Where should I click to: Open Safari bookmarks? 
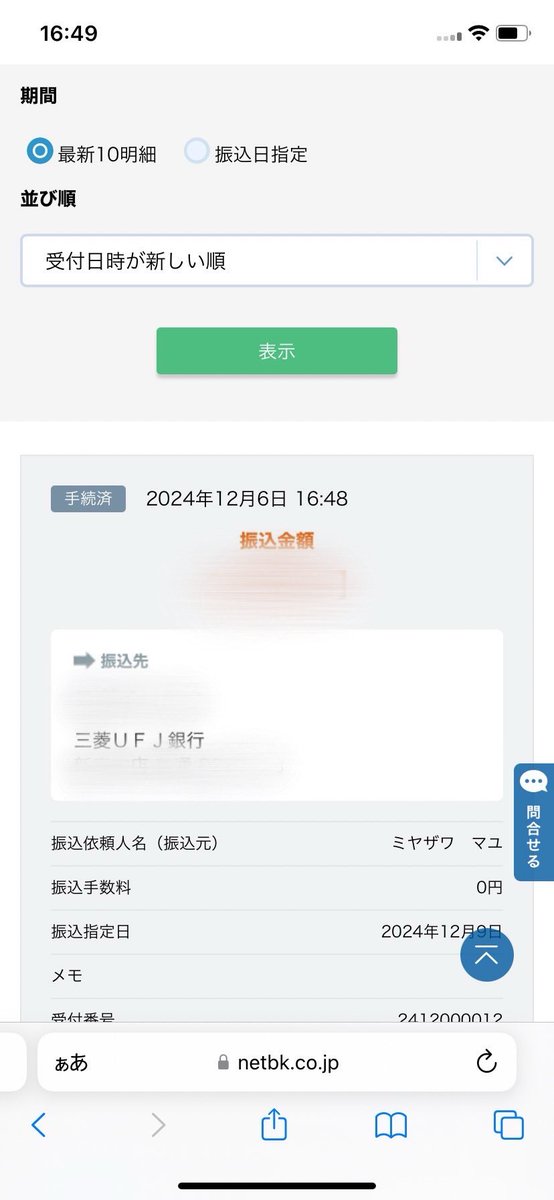391,1126
